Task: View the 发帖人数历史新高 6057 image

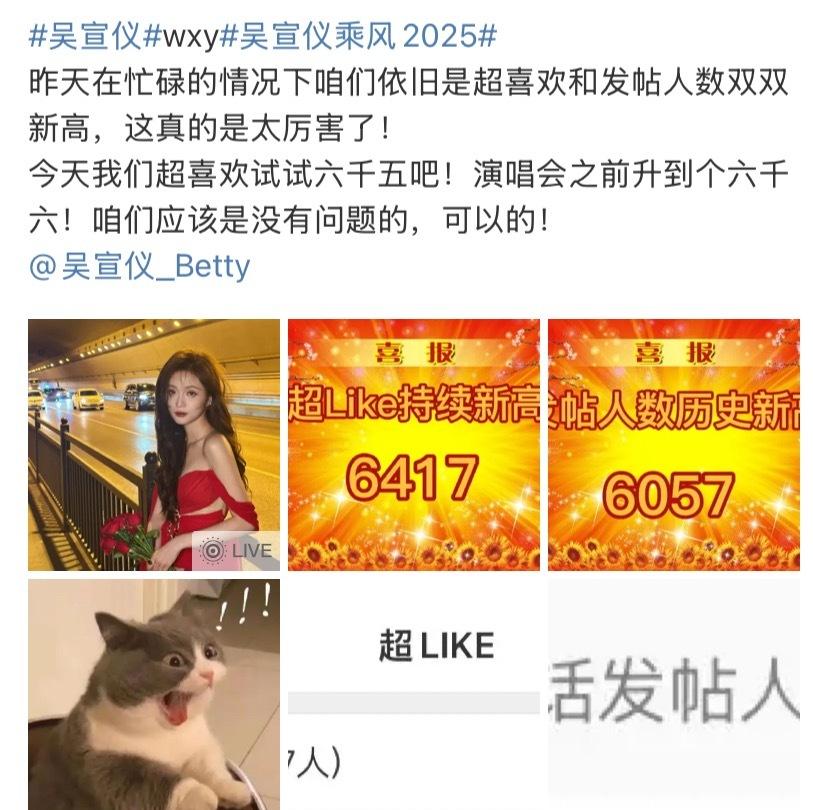Action: pos(673,445)
